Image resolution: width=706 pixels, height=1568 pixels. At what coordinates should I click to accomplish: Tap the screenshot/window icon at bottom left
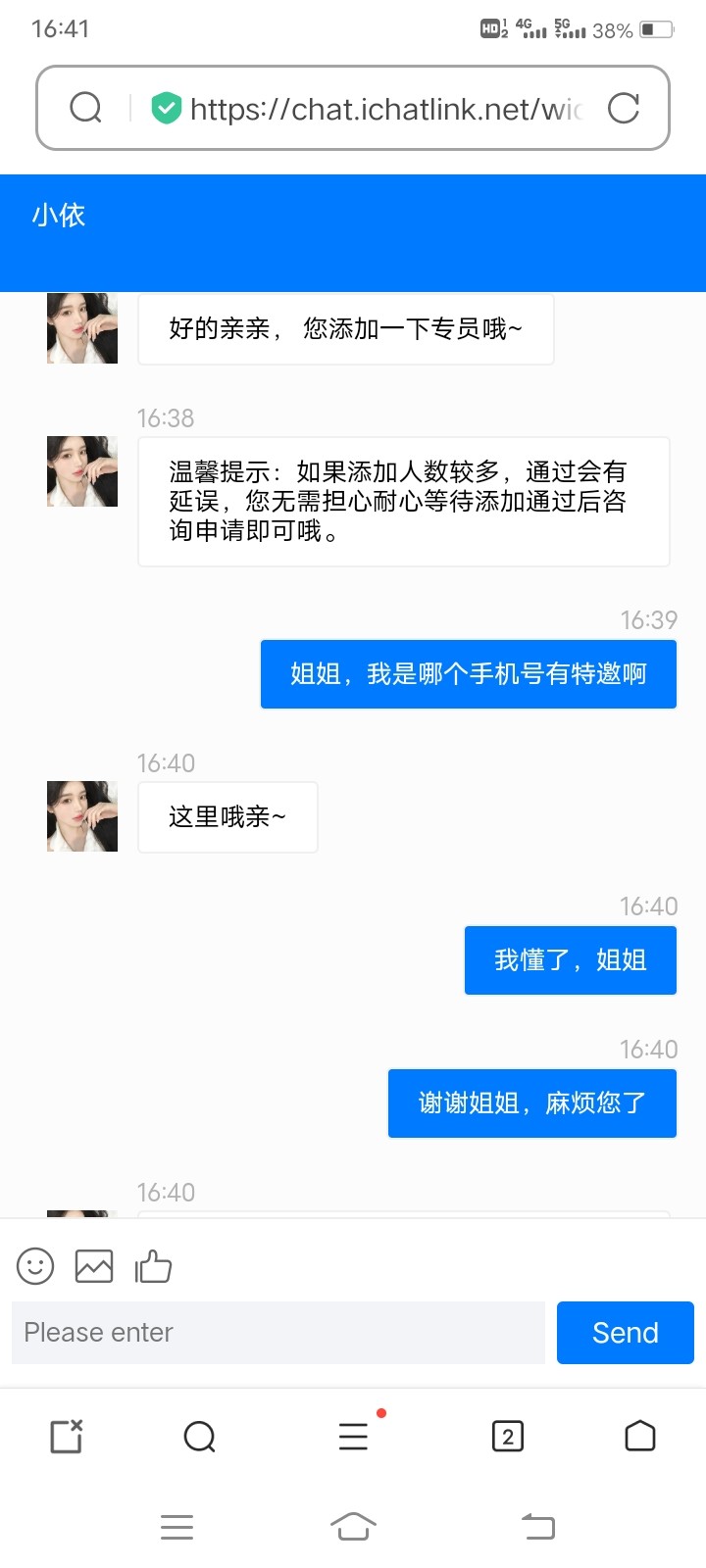tap(65, 1435)
